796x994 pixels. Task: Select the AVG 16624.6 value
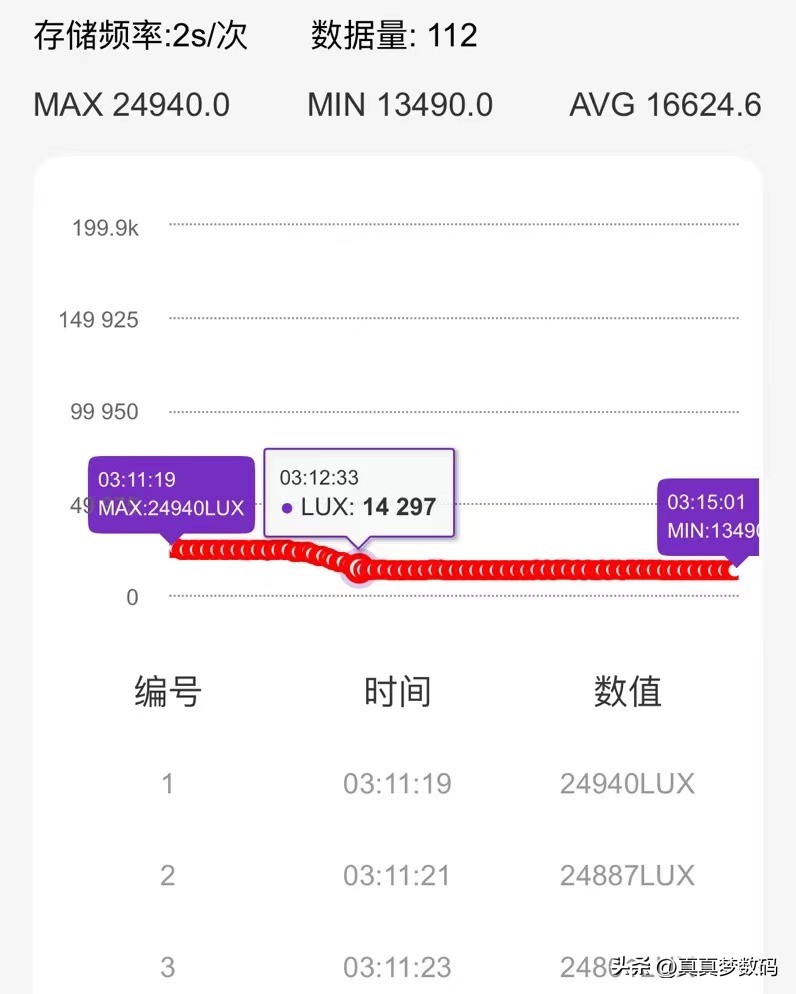(665, 104)
